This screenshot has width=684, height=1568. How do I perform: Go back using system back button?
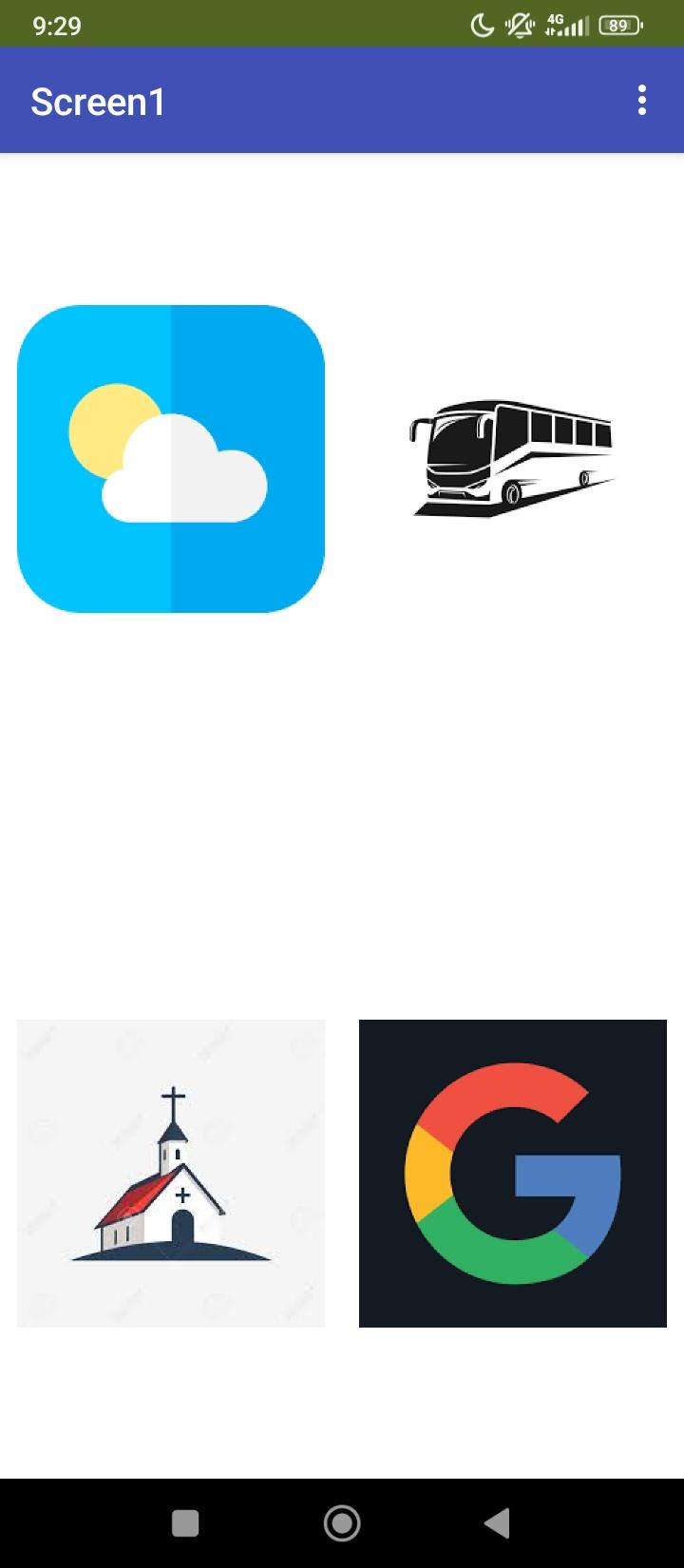pos(497,1523)
